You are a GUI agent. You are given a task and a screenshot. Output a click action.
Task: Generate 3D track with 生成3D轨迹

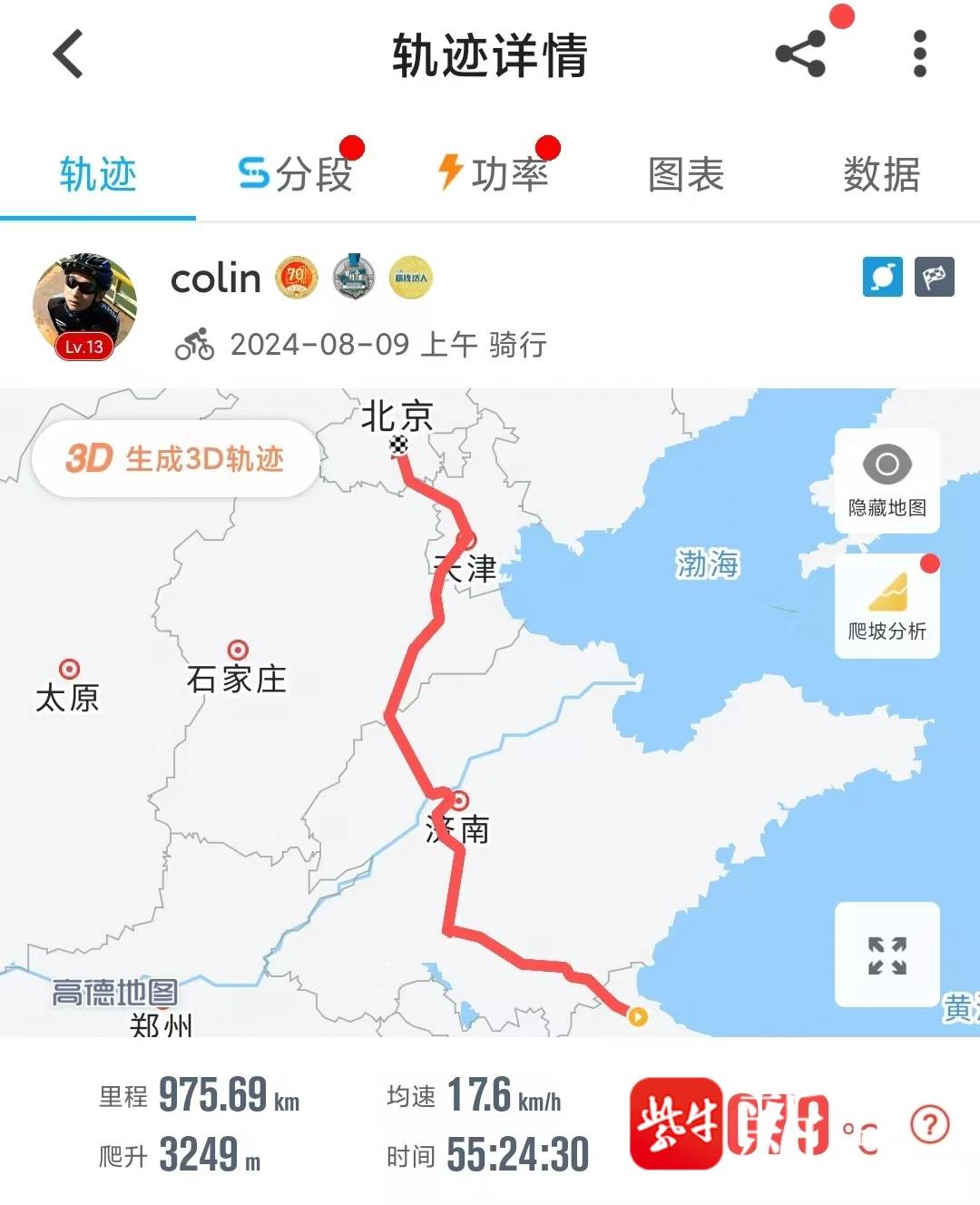click(x=175, y=458)
